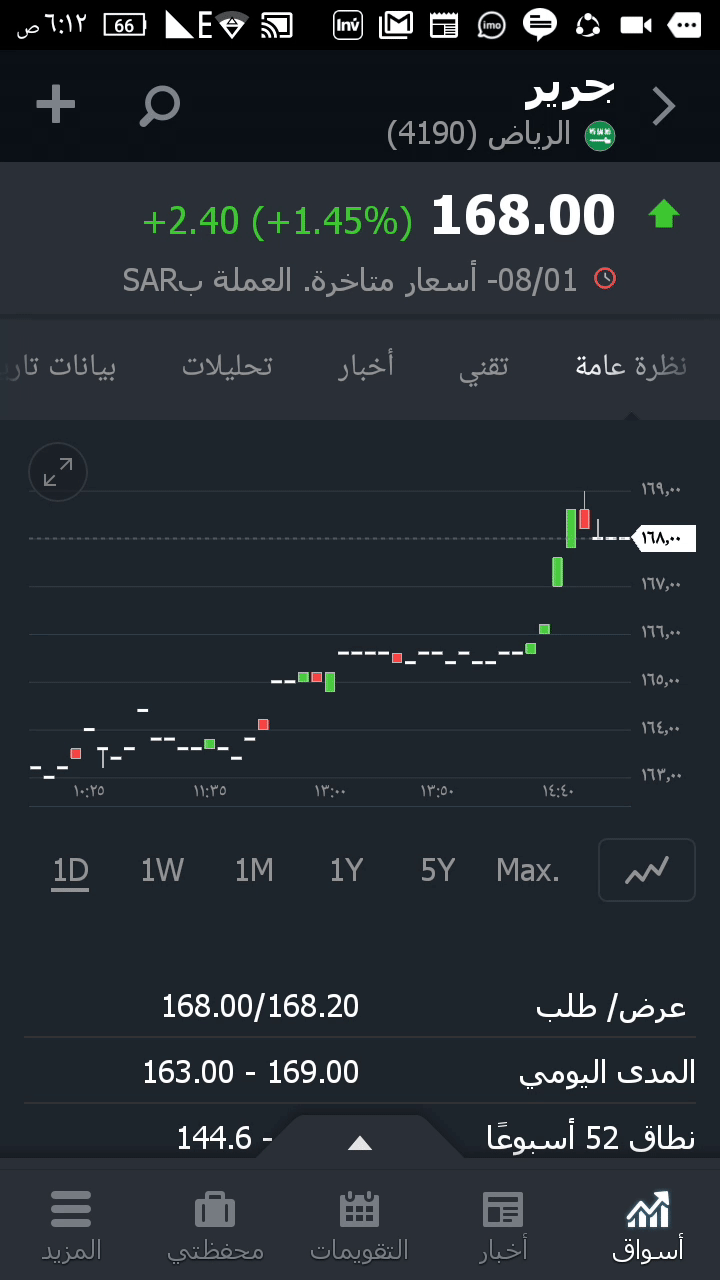Expand the chart to fullscreen
720x1280 pixels.
[58, 471]
